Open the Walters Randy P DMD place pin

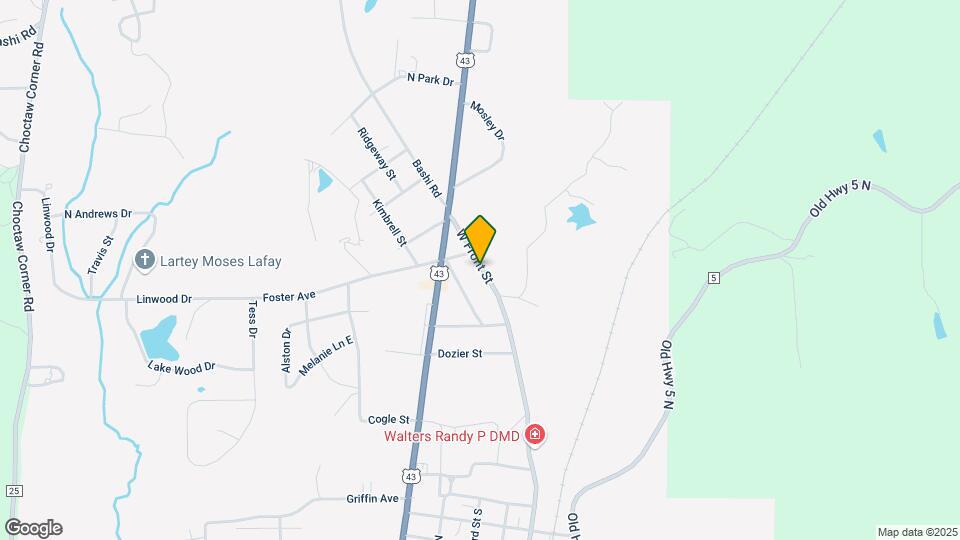click(x=536, y=435)
